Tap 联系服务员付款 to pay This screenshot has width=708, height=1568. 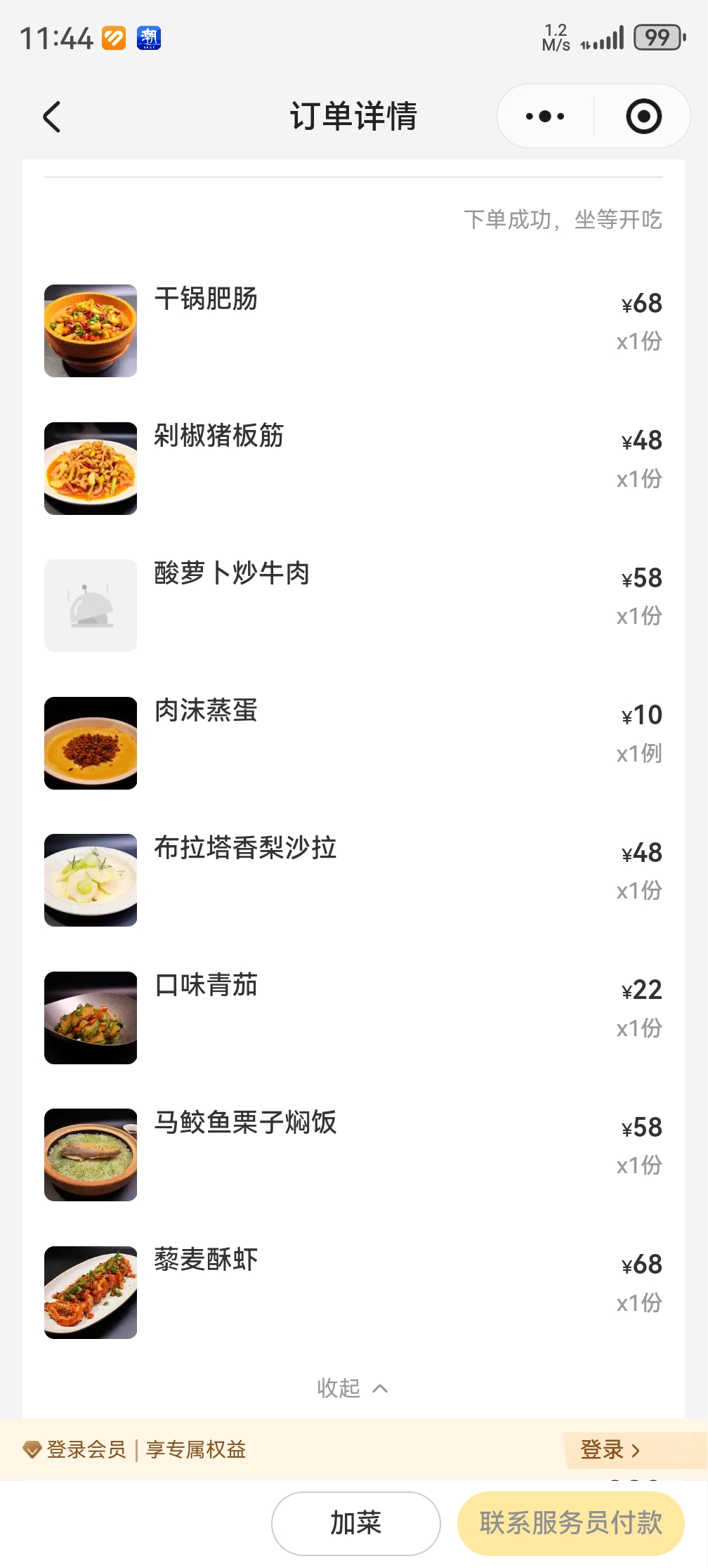coord(570,1523)
